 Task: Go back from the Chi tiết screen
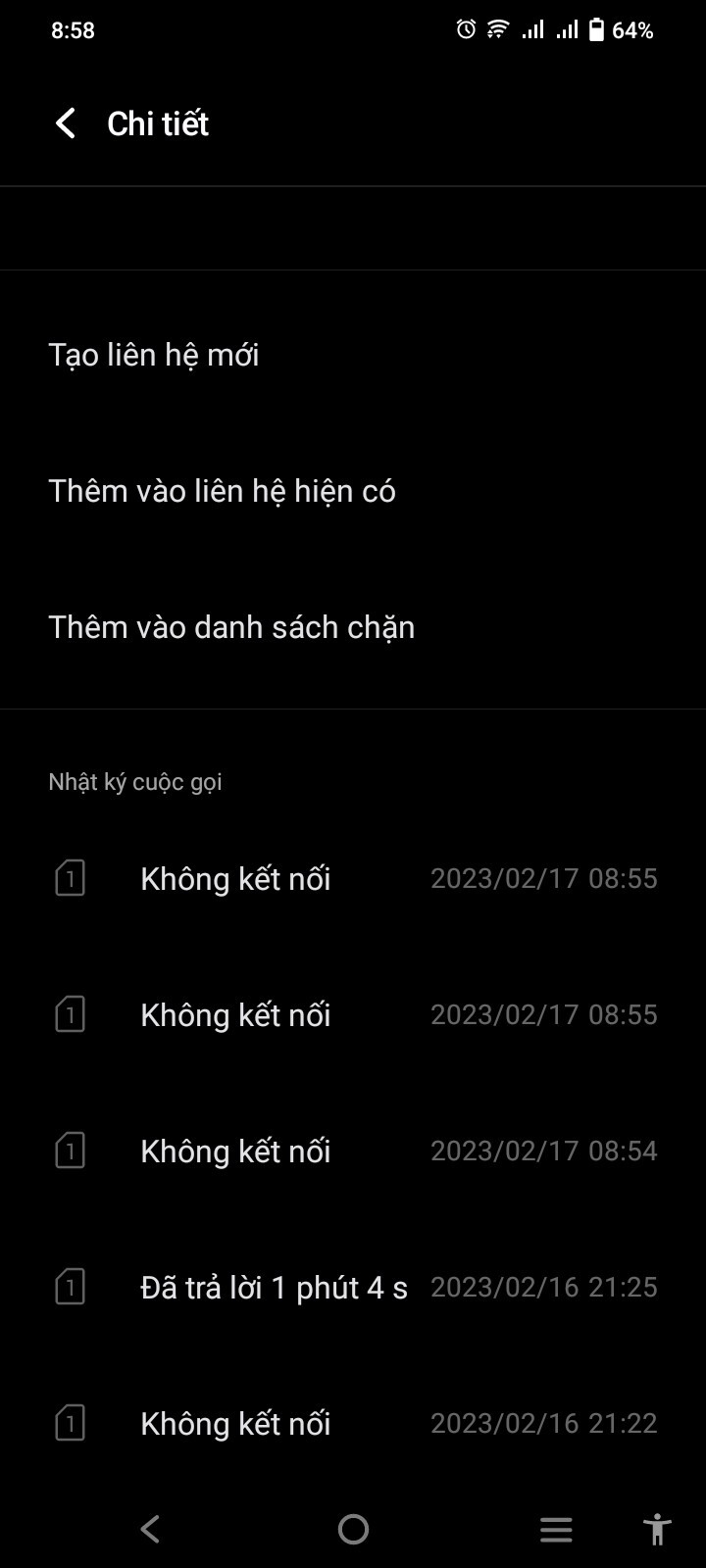(66, 123)
